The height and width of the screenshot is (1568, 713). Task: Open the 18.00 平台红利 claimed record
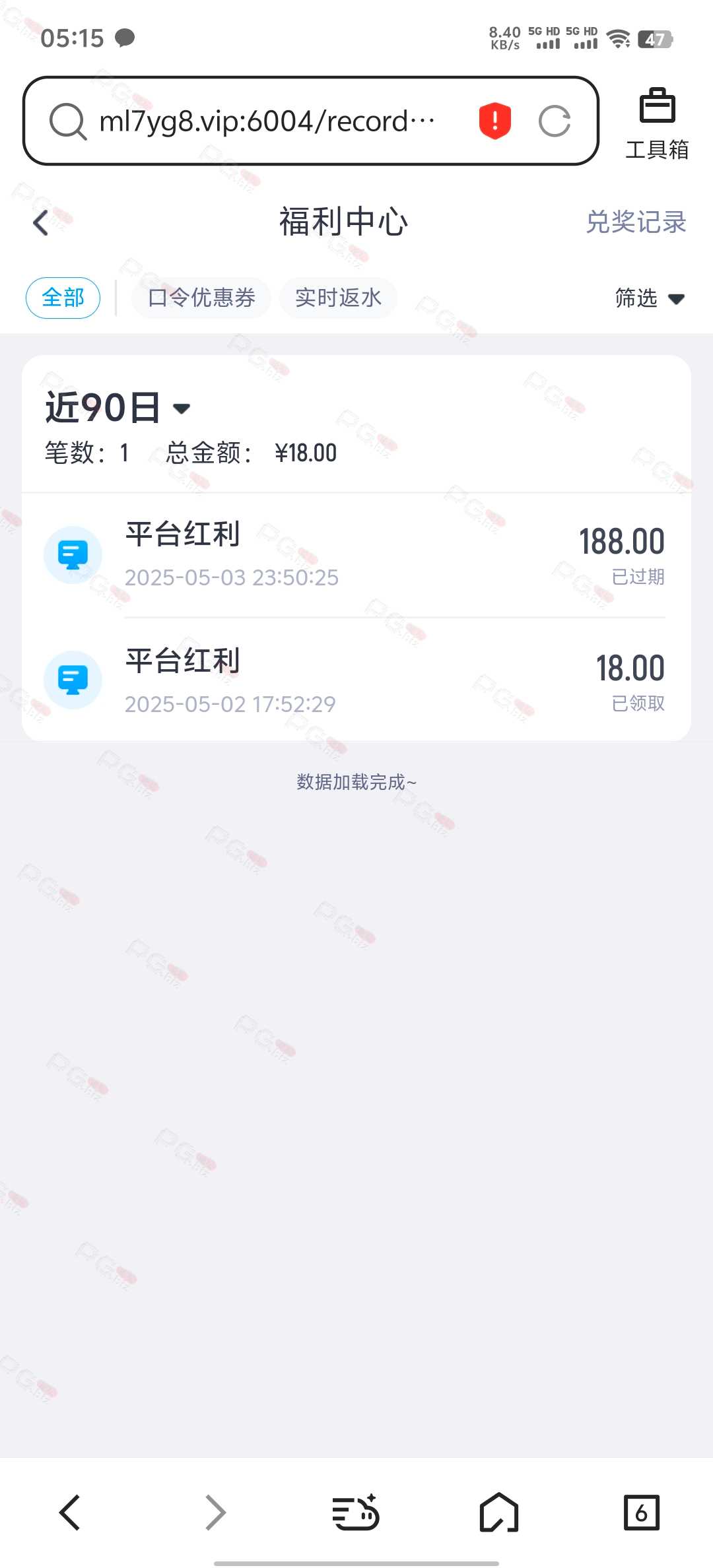point(356,680)
